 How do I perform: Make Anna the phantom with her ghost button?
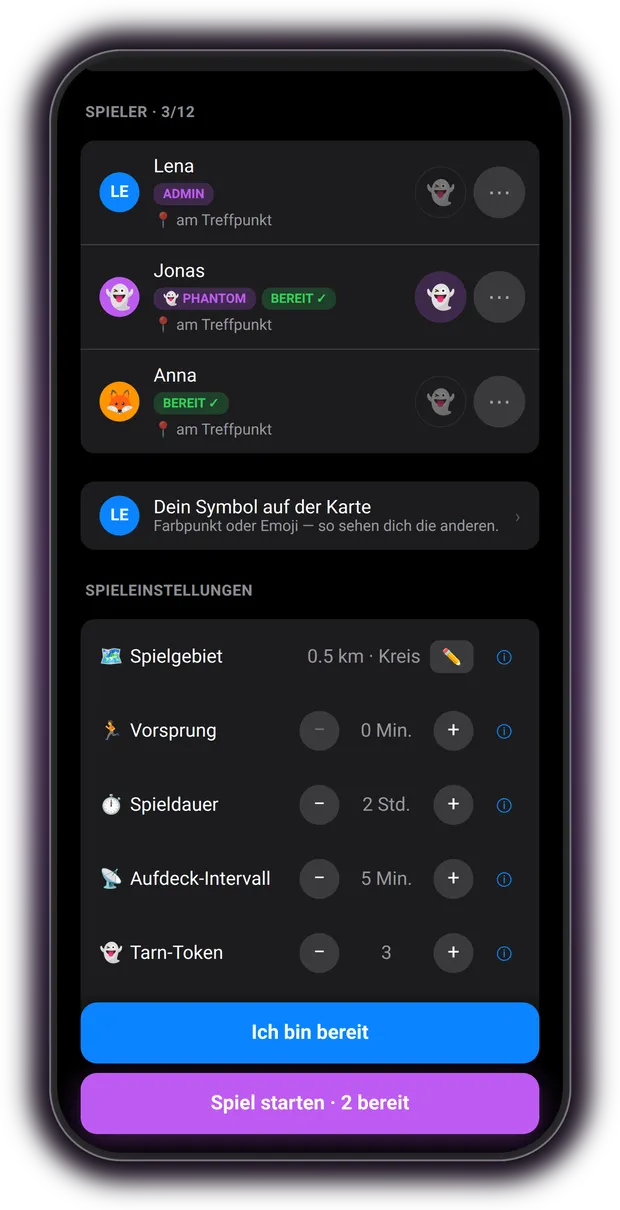440,402
